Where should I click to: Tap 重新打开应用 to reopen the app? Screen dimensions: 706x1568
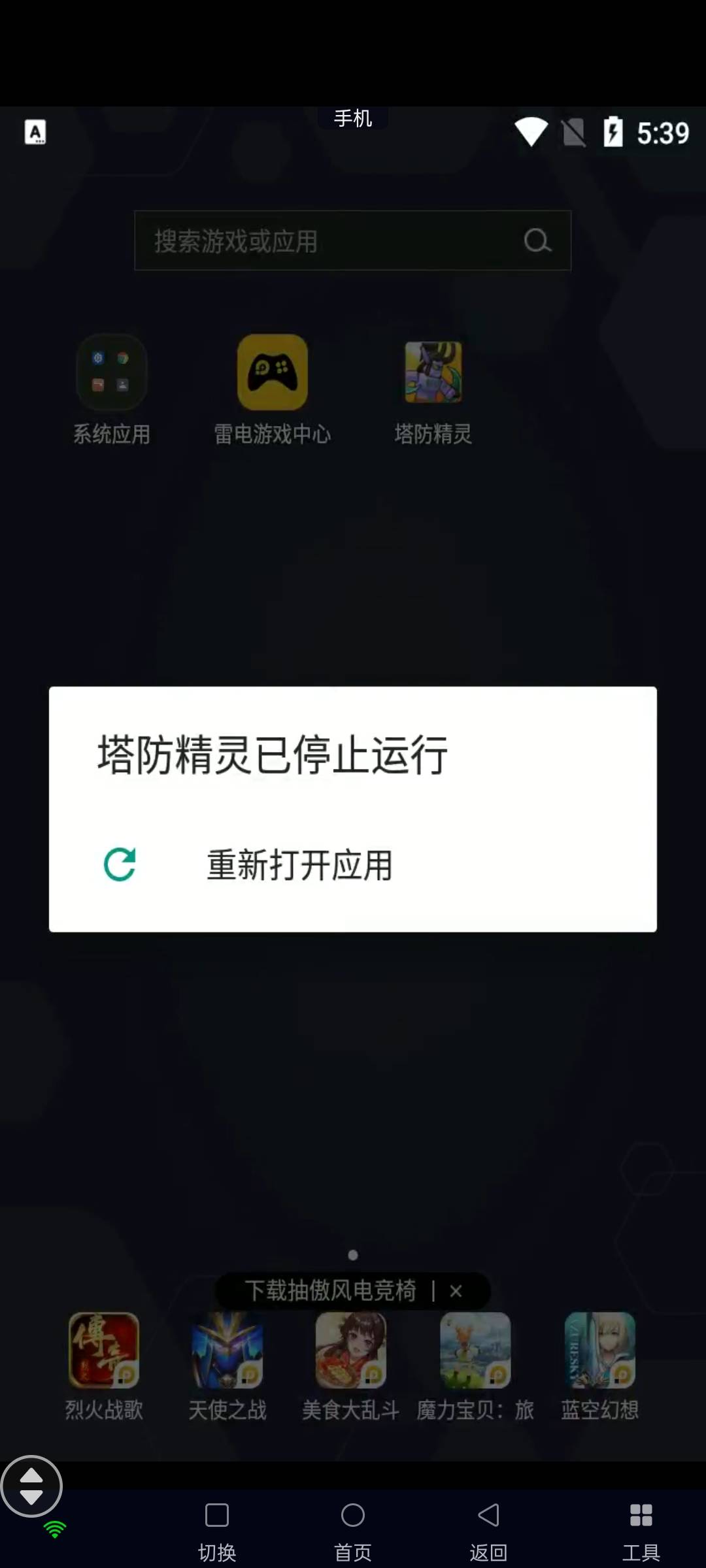tap(299, 865)
